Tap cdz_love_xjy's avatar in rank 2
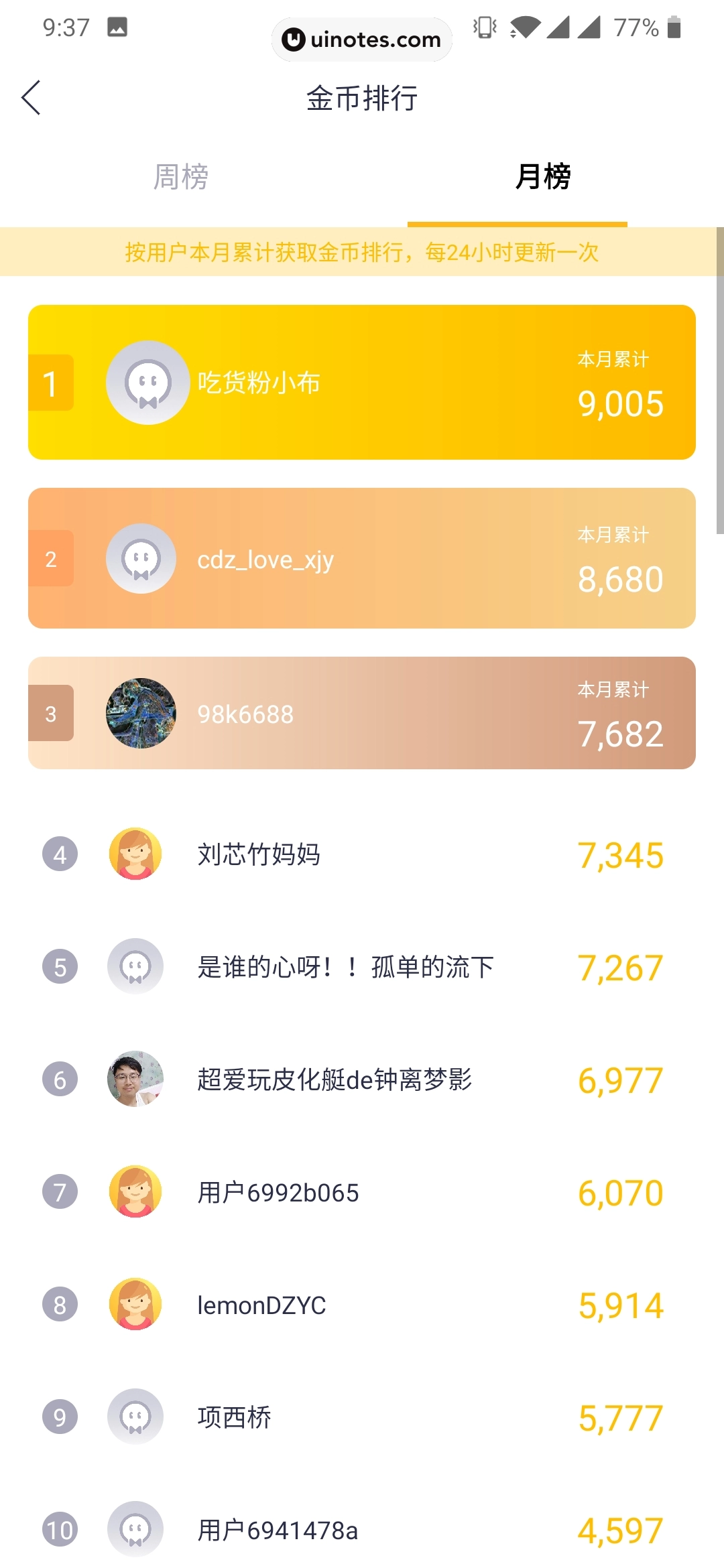 (141, 558)
